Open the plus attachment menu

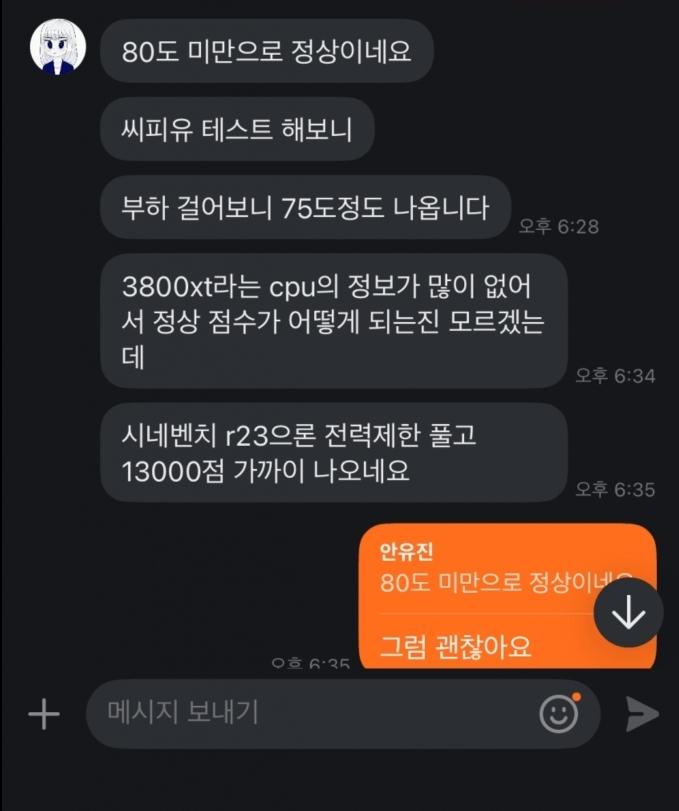click(x=43, y=714)
